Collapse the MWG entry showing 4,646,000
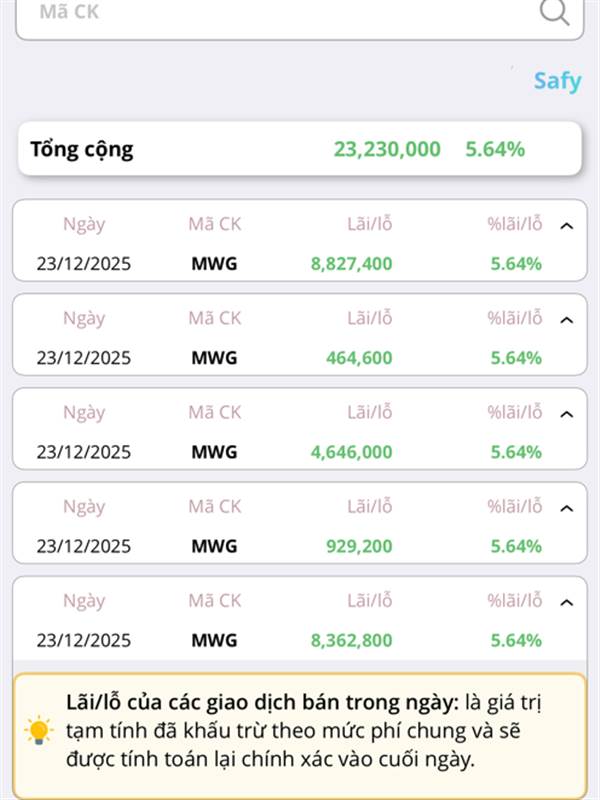This screenshot has height=800, width=600. (x=567, y=414)
